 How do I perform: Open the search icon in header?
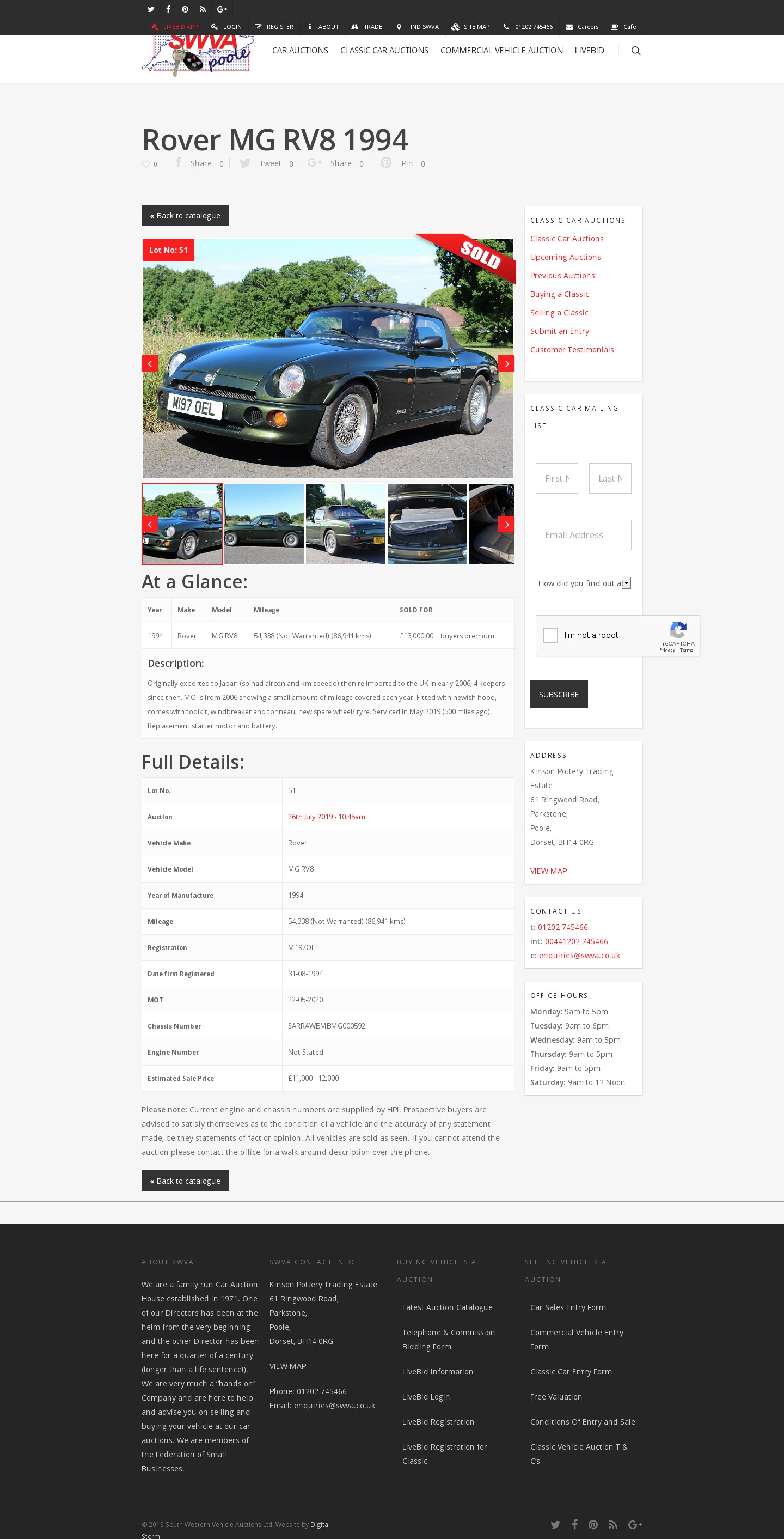click(x=635, y=51)
